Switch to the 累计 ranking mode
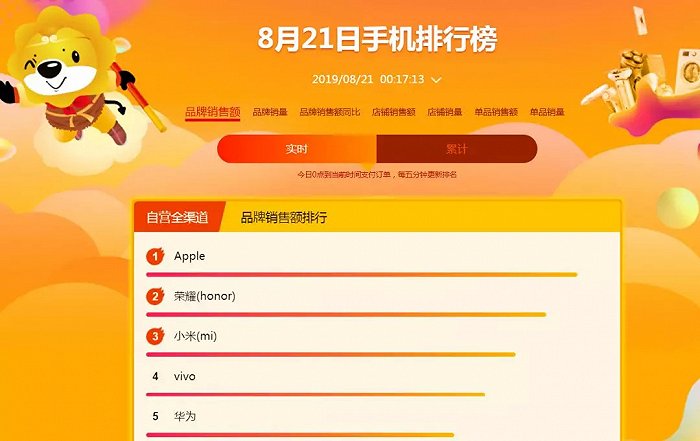Image resolution: width=700 pixels, height=441 pixels. coord(457,149)
